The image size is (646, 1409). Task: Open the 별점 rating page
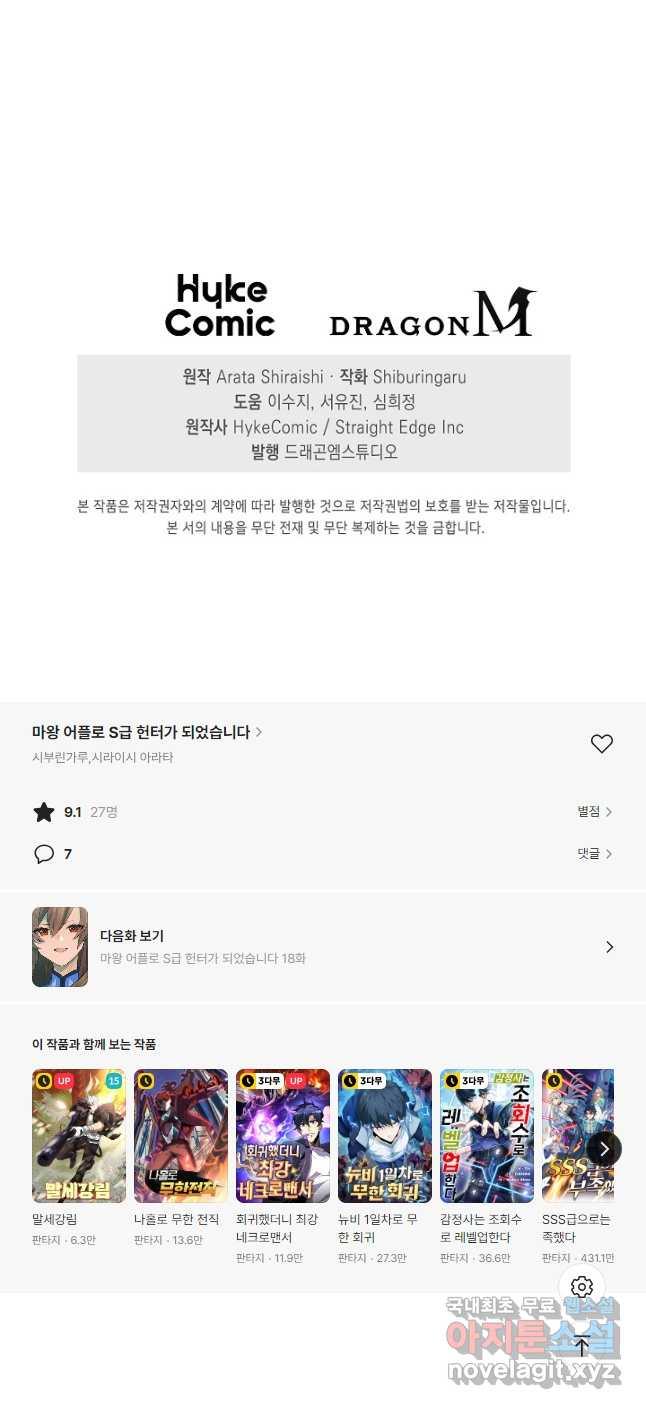pyautogui.click(x=594, y=812)
